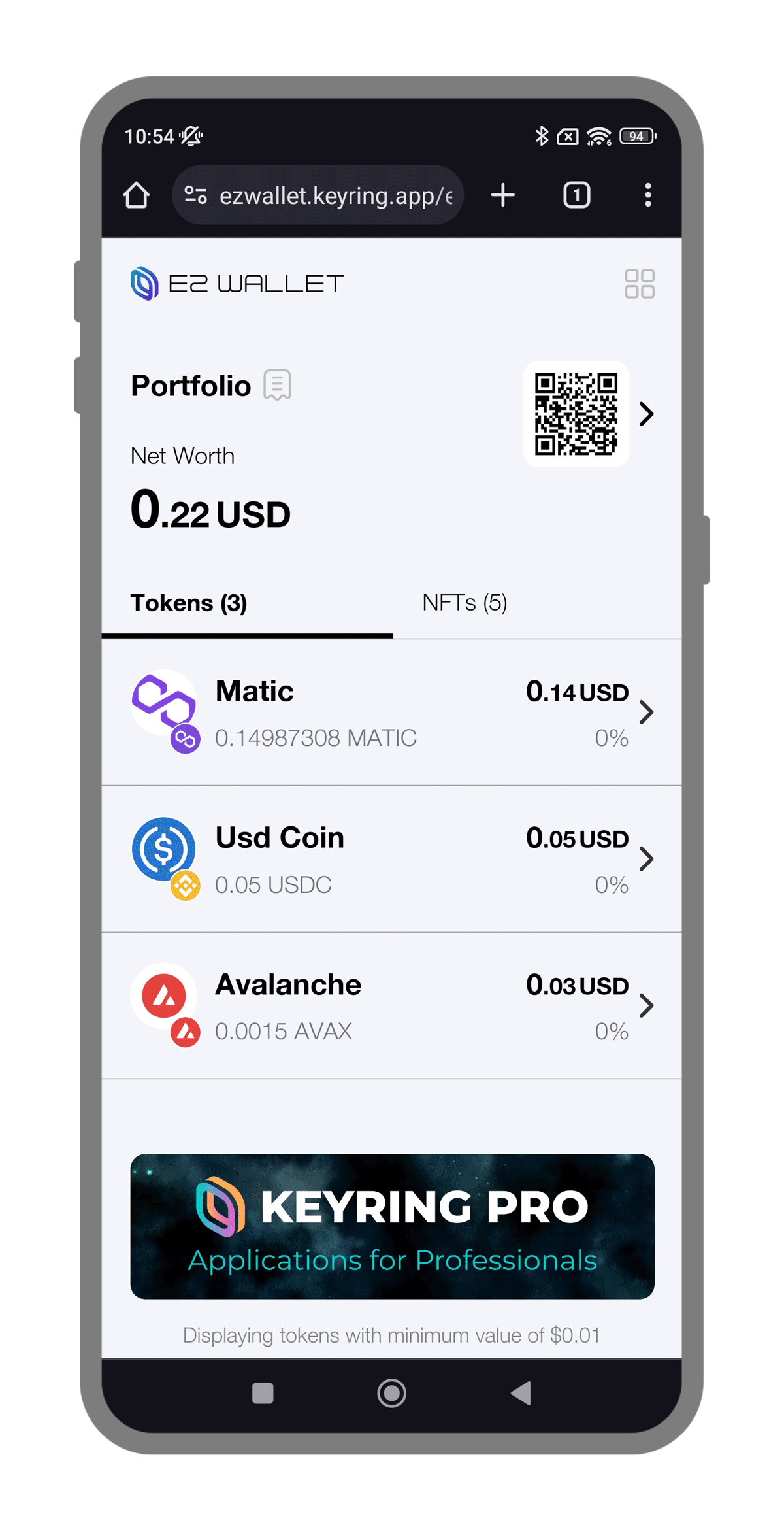This screenshot has height=1527, width=784.
Task: View Avalanche token details
Action: pyautogui.click(x=392, y=1006)
